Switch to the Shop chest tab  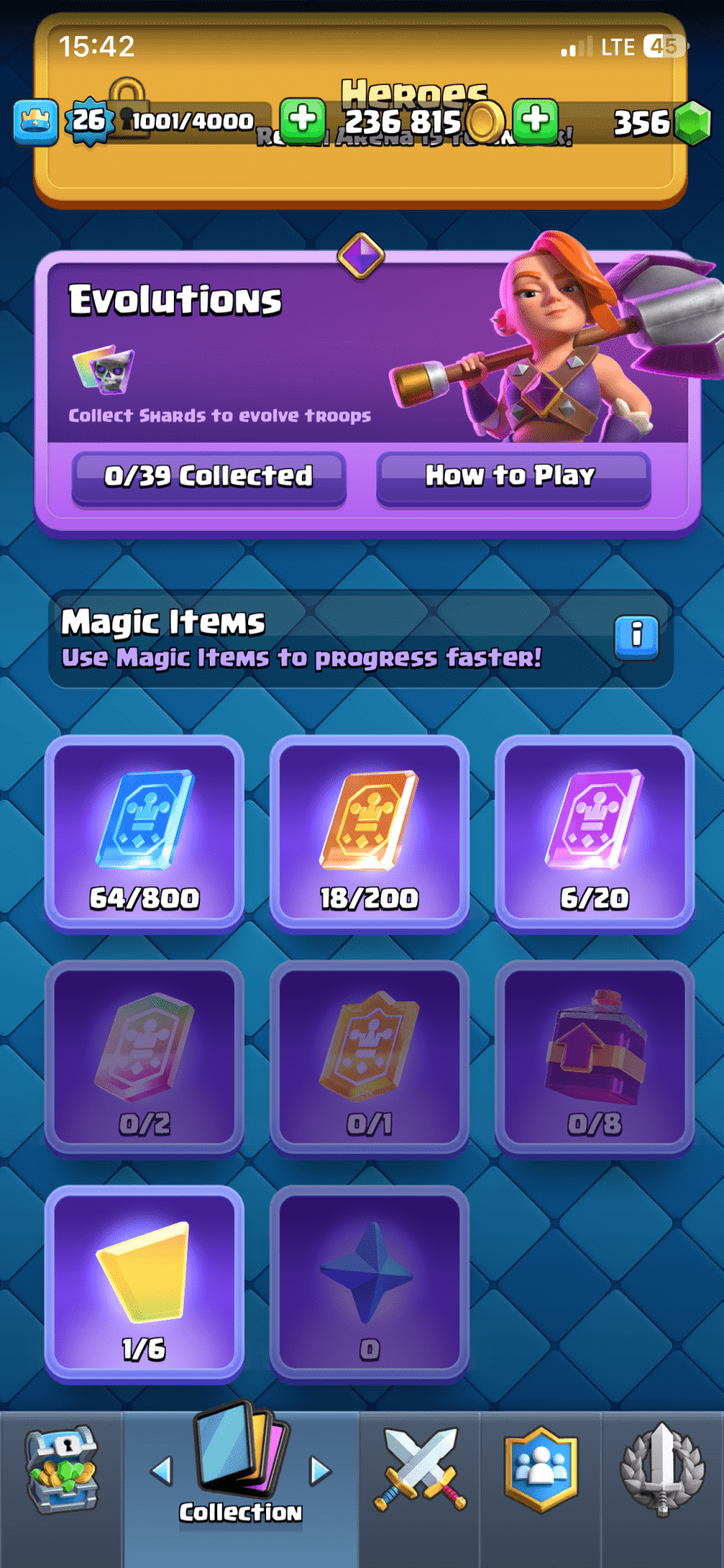click(61, 1470)
